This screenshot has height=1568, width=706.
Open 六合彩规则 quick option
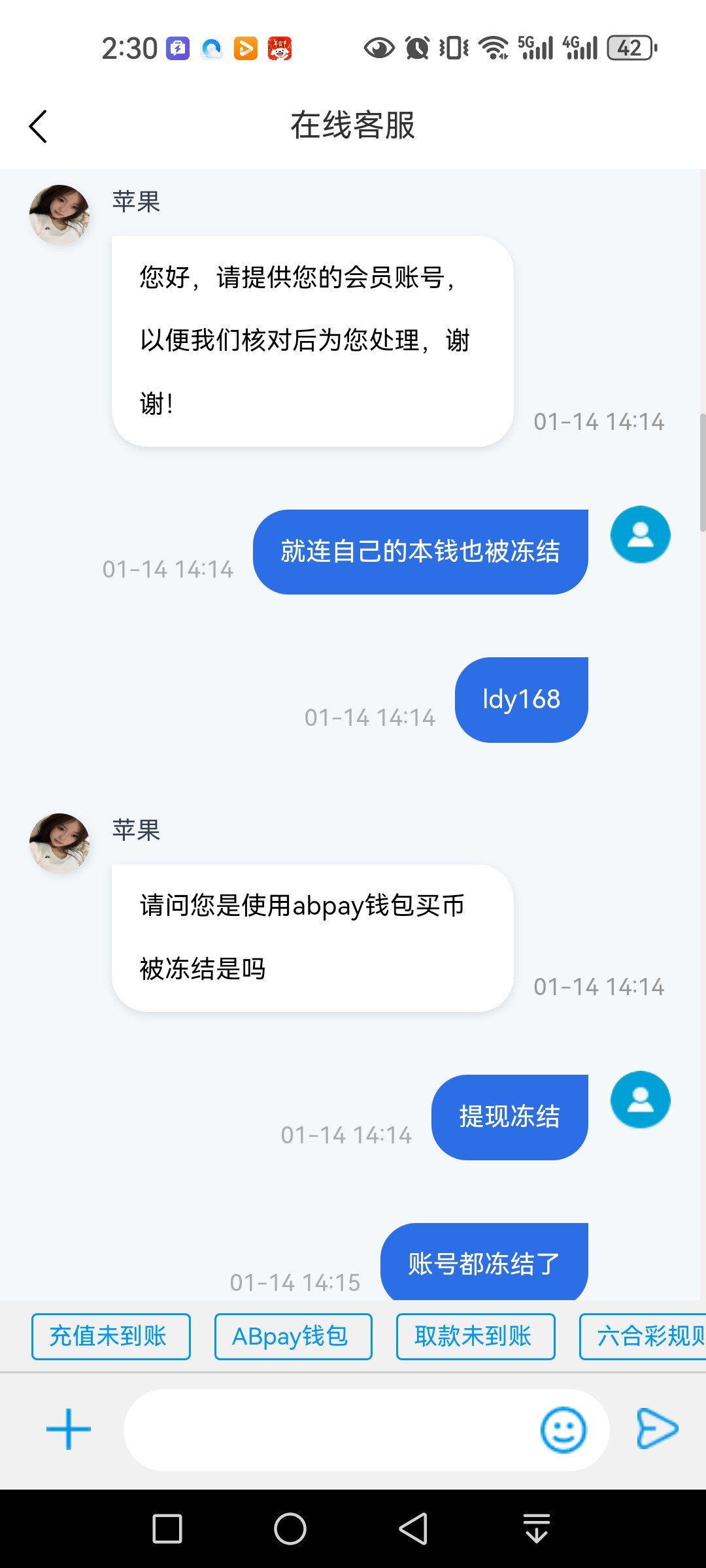click(x=647, y=1336)
